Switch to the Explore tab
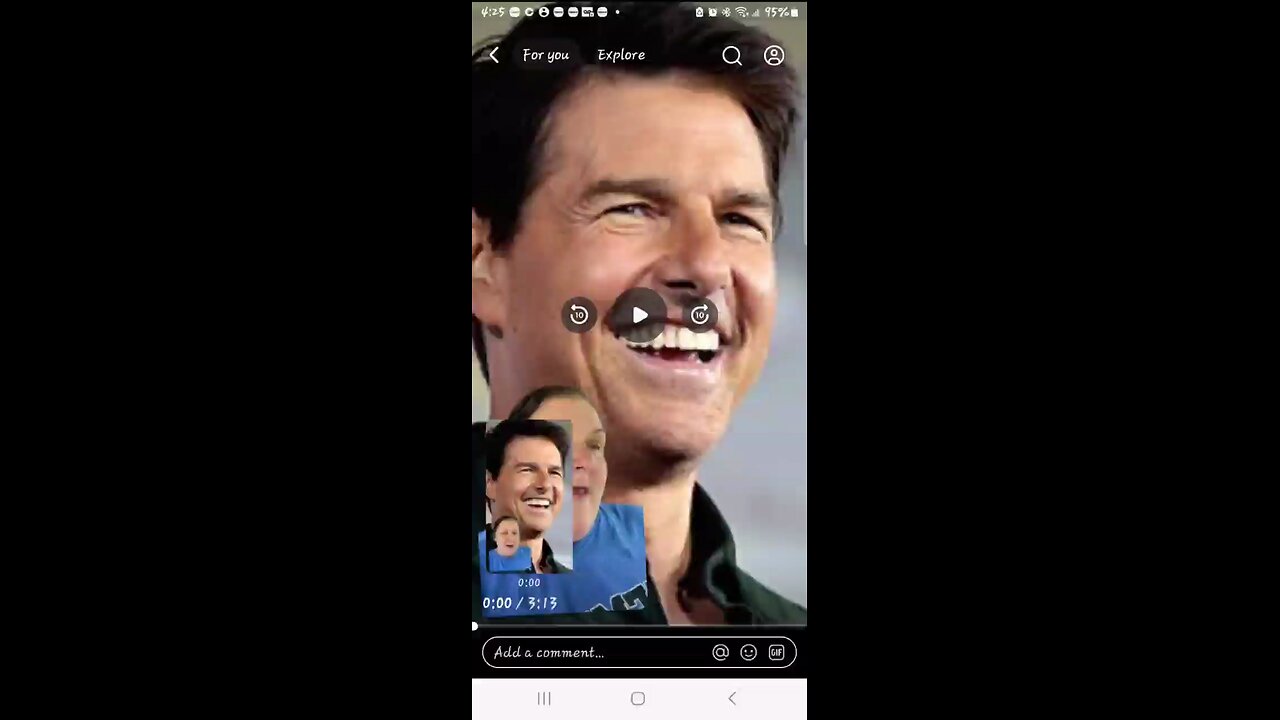 click(x=621, y=55)
